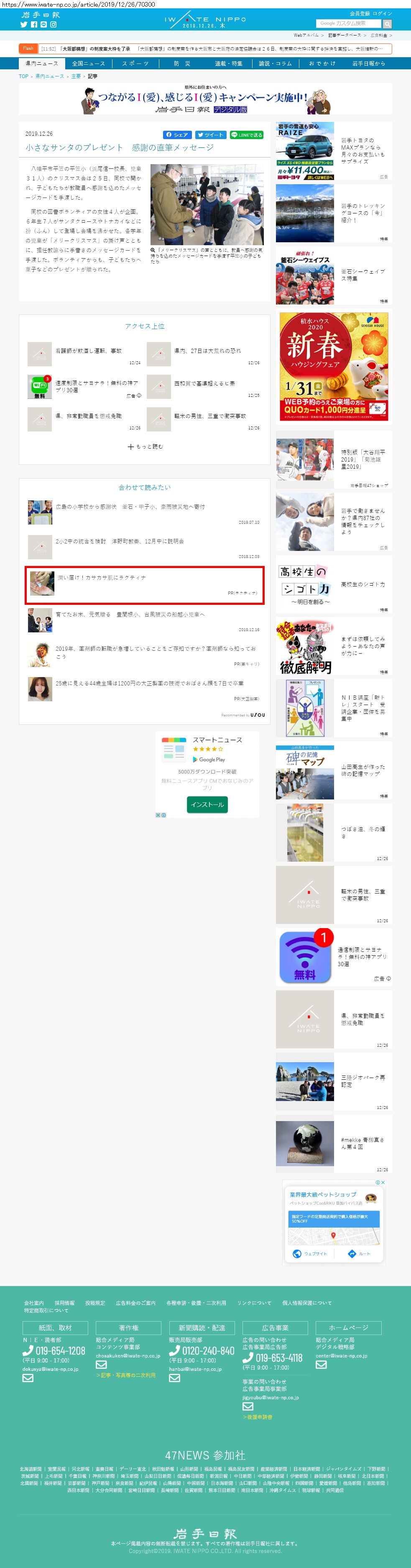Open the 釜石シーウェイブス特集 card
This screenshot has height=1568, width=411.
[333, 275]
